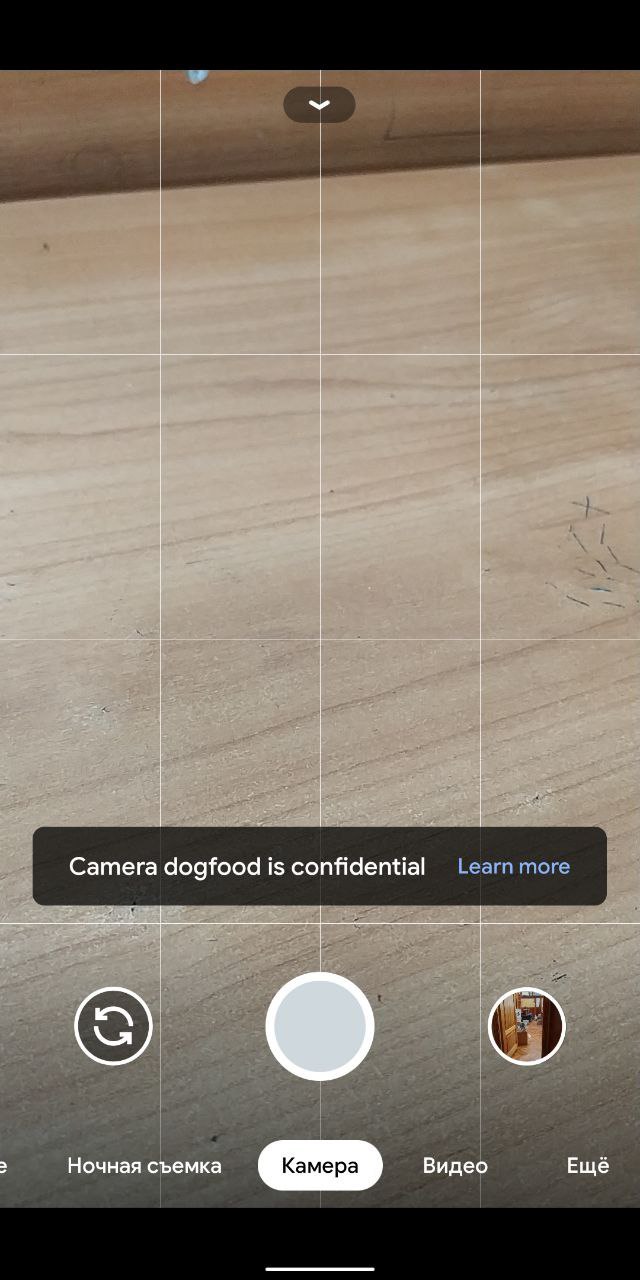The image size is (640, 1280).
Task: Open the Ещё modes tab
Action: point(587,1166)
